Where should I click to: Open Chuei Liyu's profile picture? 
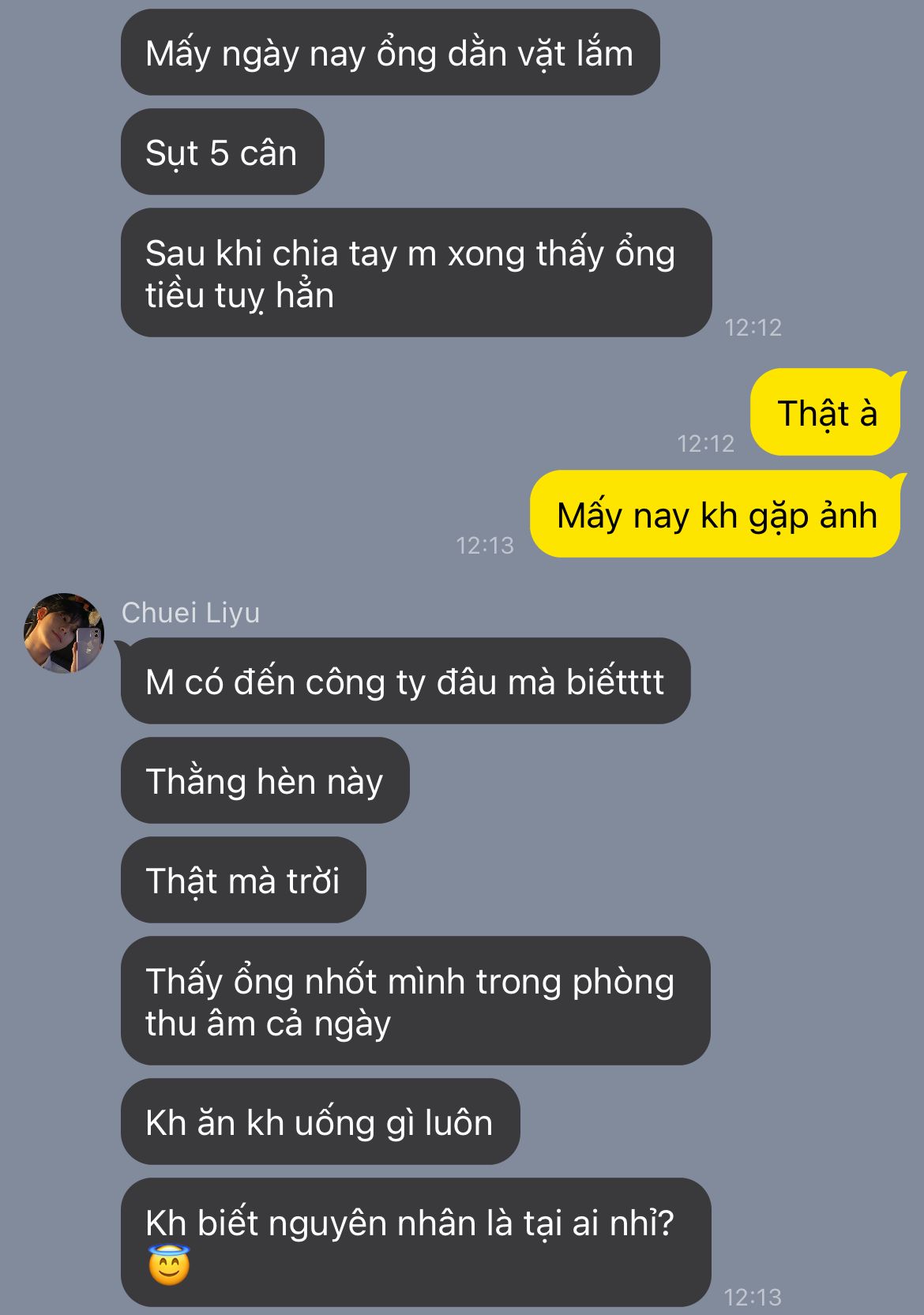64,633
